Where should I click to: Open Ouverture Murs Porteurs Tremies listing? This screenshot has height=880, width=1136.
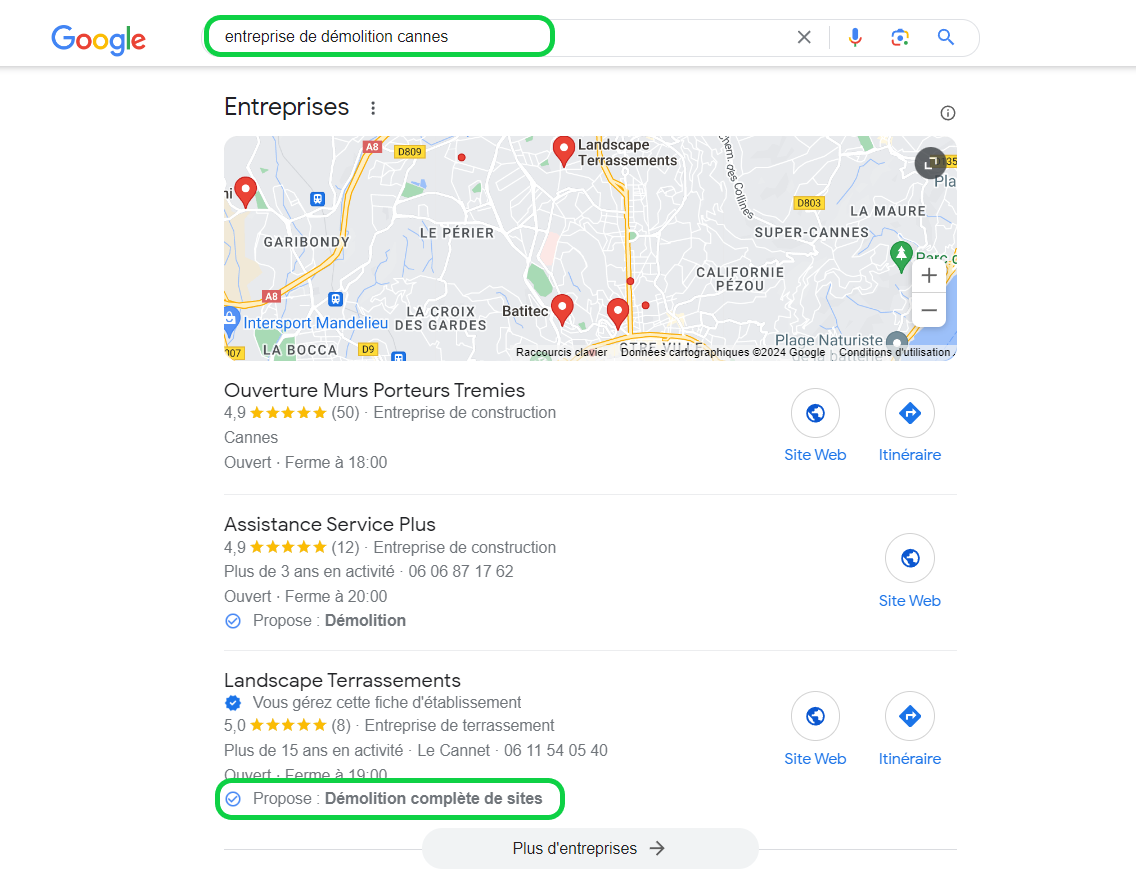pyautogui.click(x=374, y=390)
